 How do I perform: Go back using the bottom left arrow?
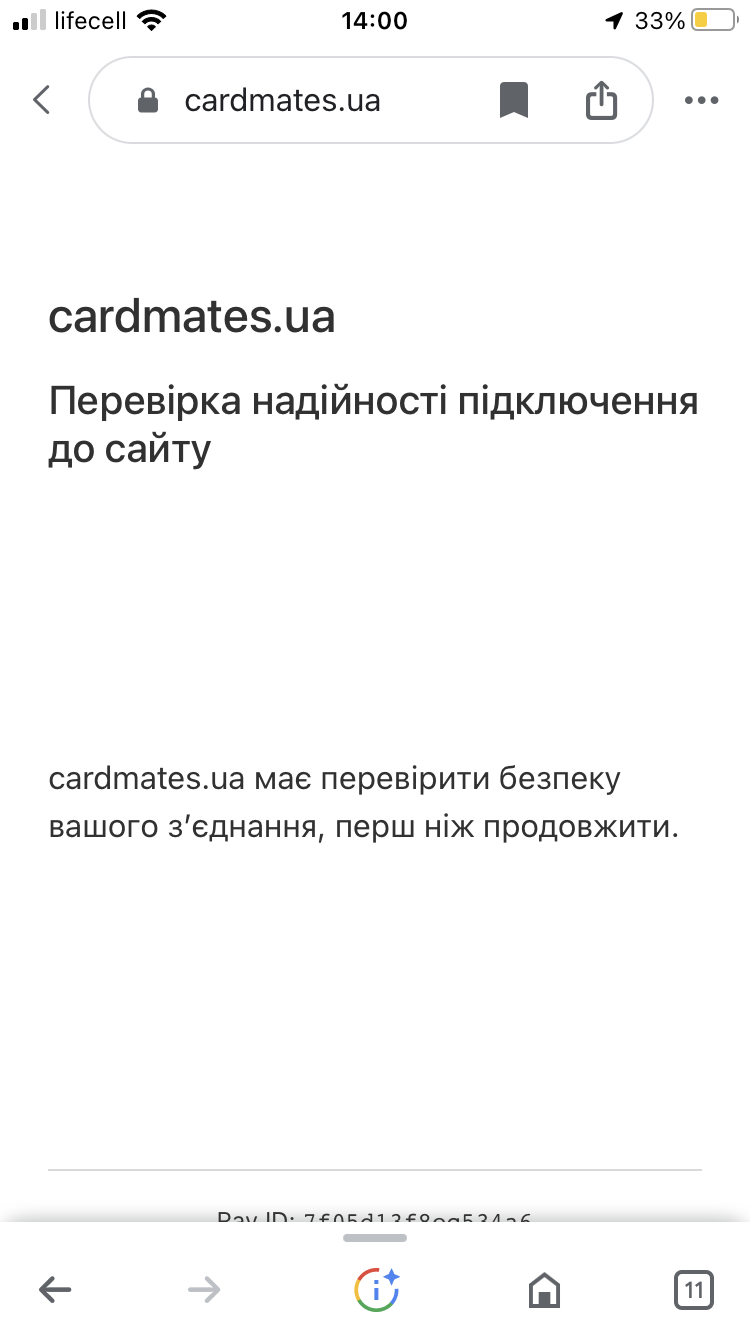[55, 1290]
